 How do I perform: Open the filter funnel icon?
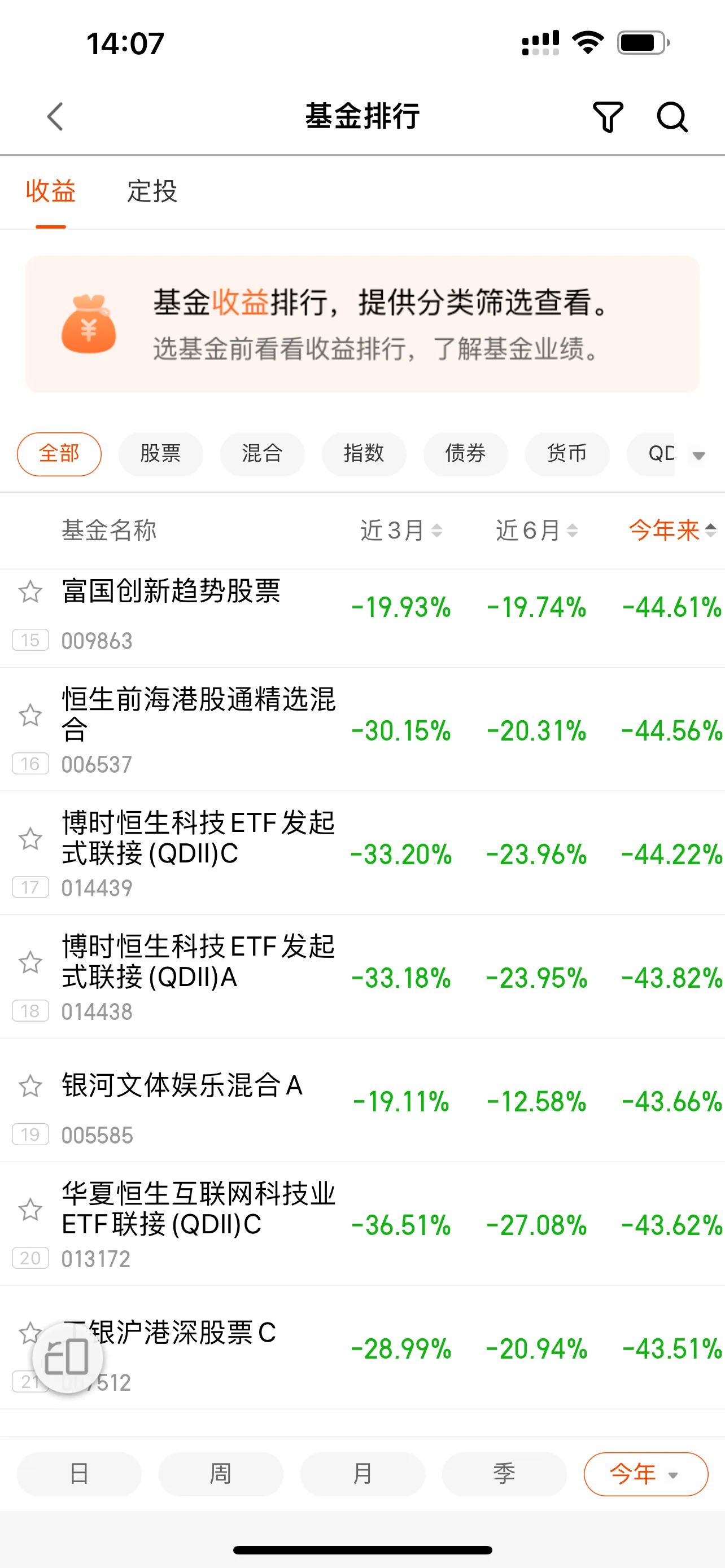(x=608, y=117)
